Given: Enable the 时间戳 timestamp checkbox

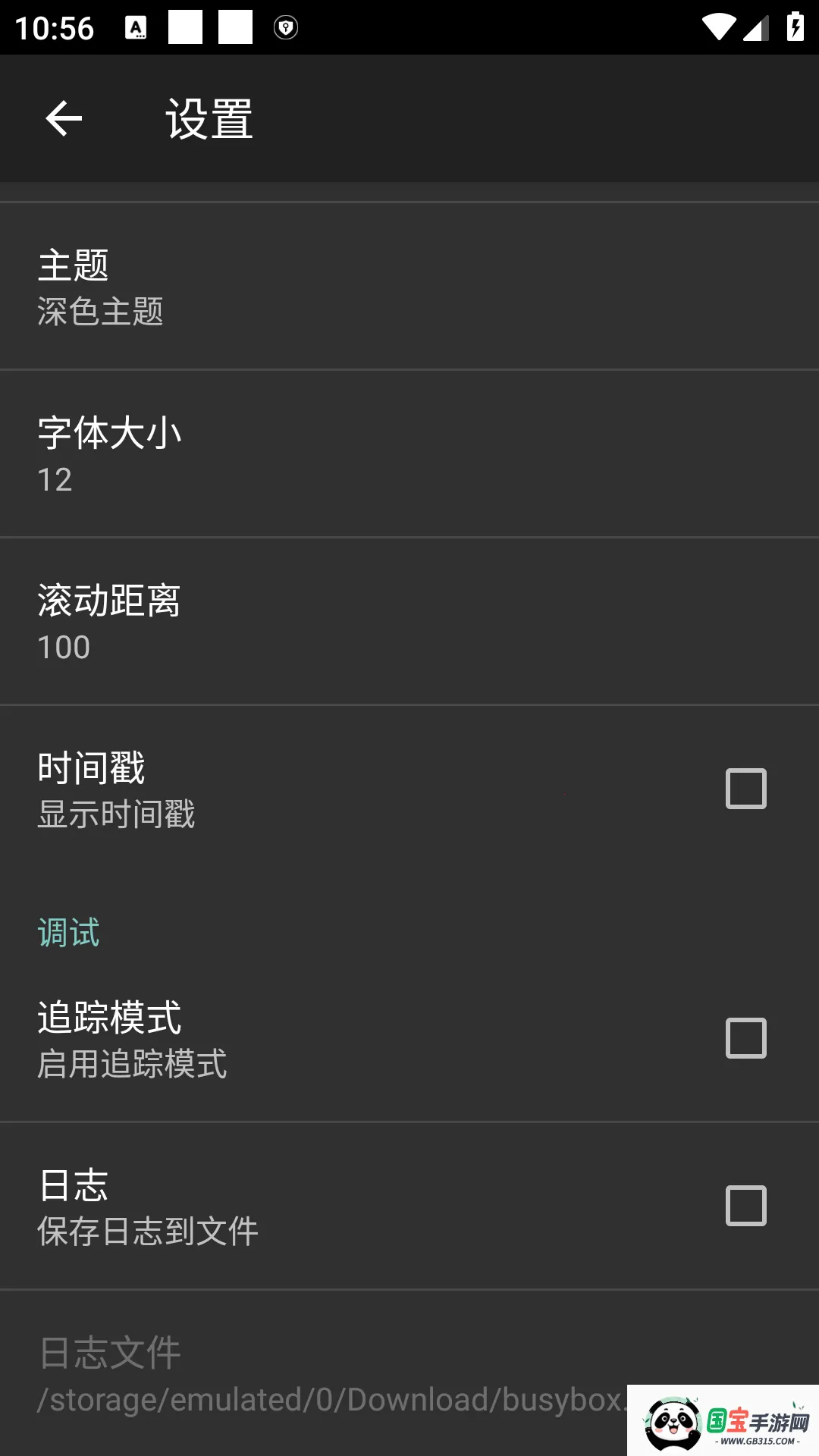Looking at the screenshot, I should pyautogui.click(x=746, y=789).
